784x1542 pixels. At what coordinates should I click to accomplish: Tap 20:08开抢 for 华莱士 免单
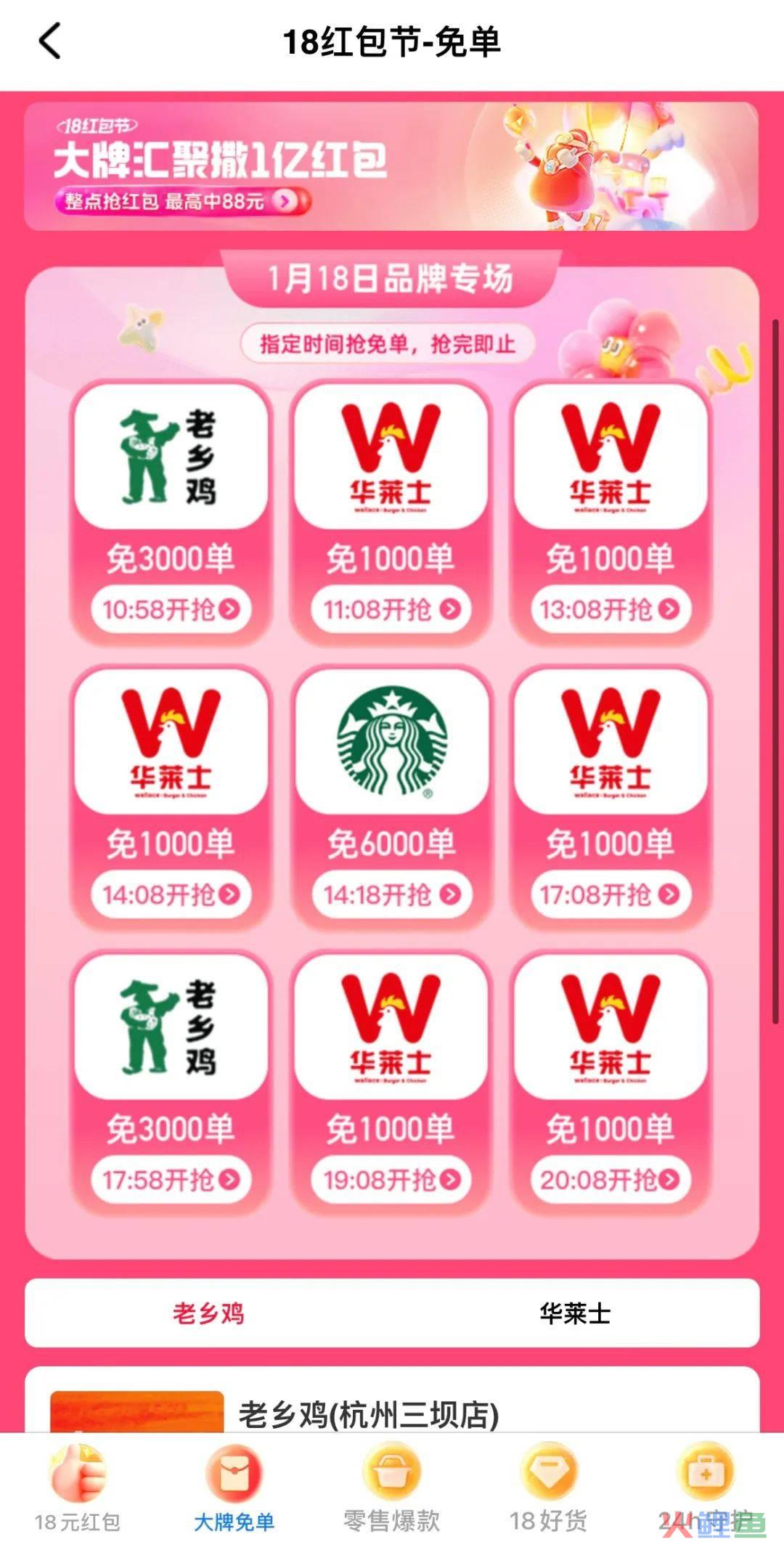click(x=610, y=1180)
